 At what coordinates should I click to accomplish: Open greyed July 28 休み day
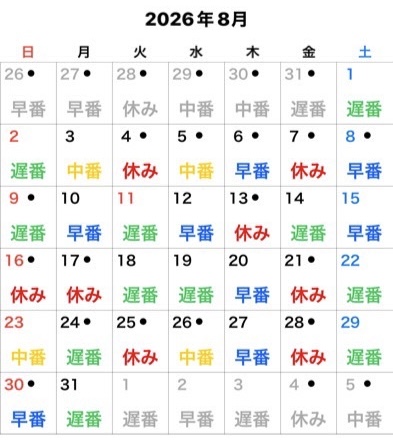click(140, 93)
